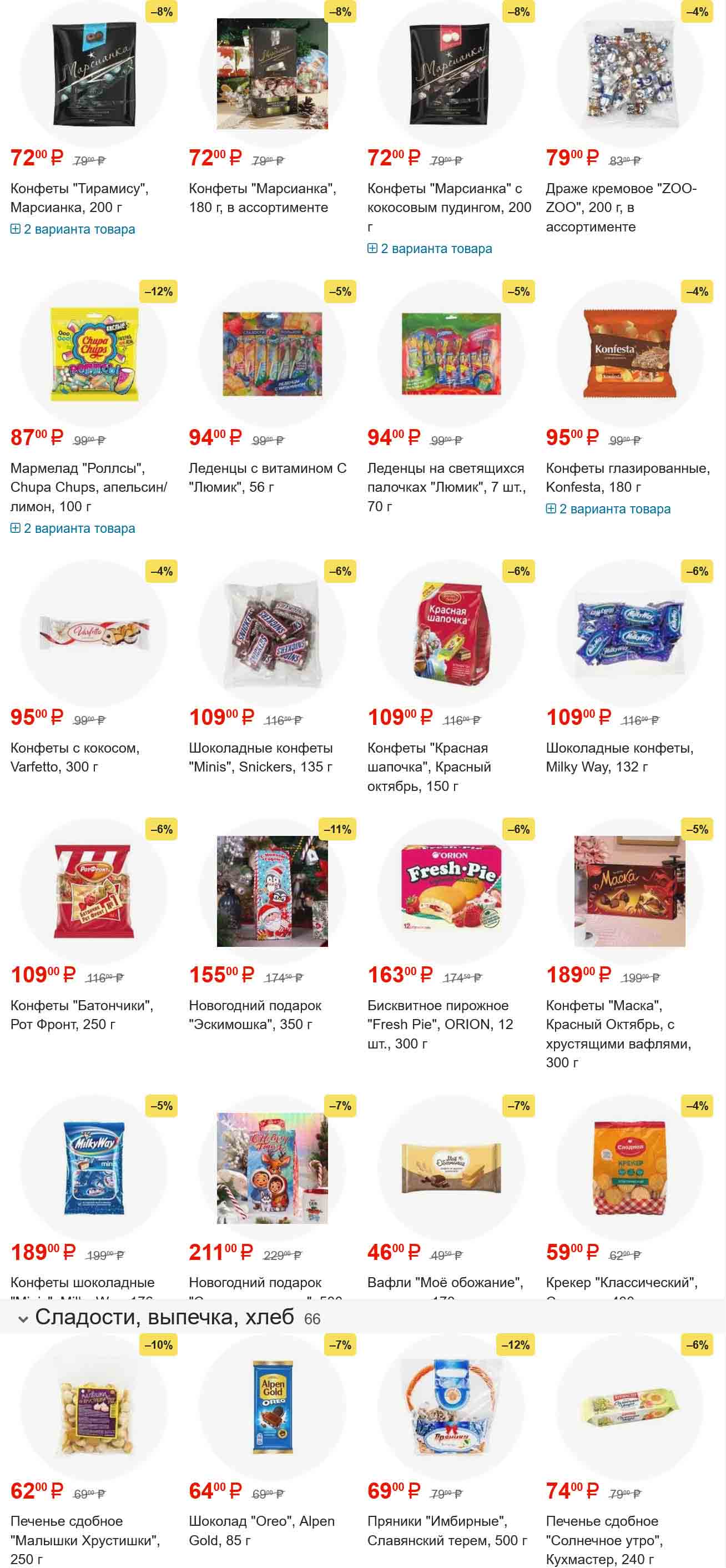This screenshot has width=726, height=1568.
Task: Open the "Тирамису" Марсианка candy product
Action: (x=79, y=197)
